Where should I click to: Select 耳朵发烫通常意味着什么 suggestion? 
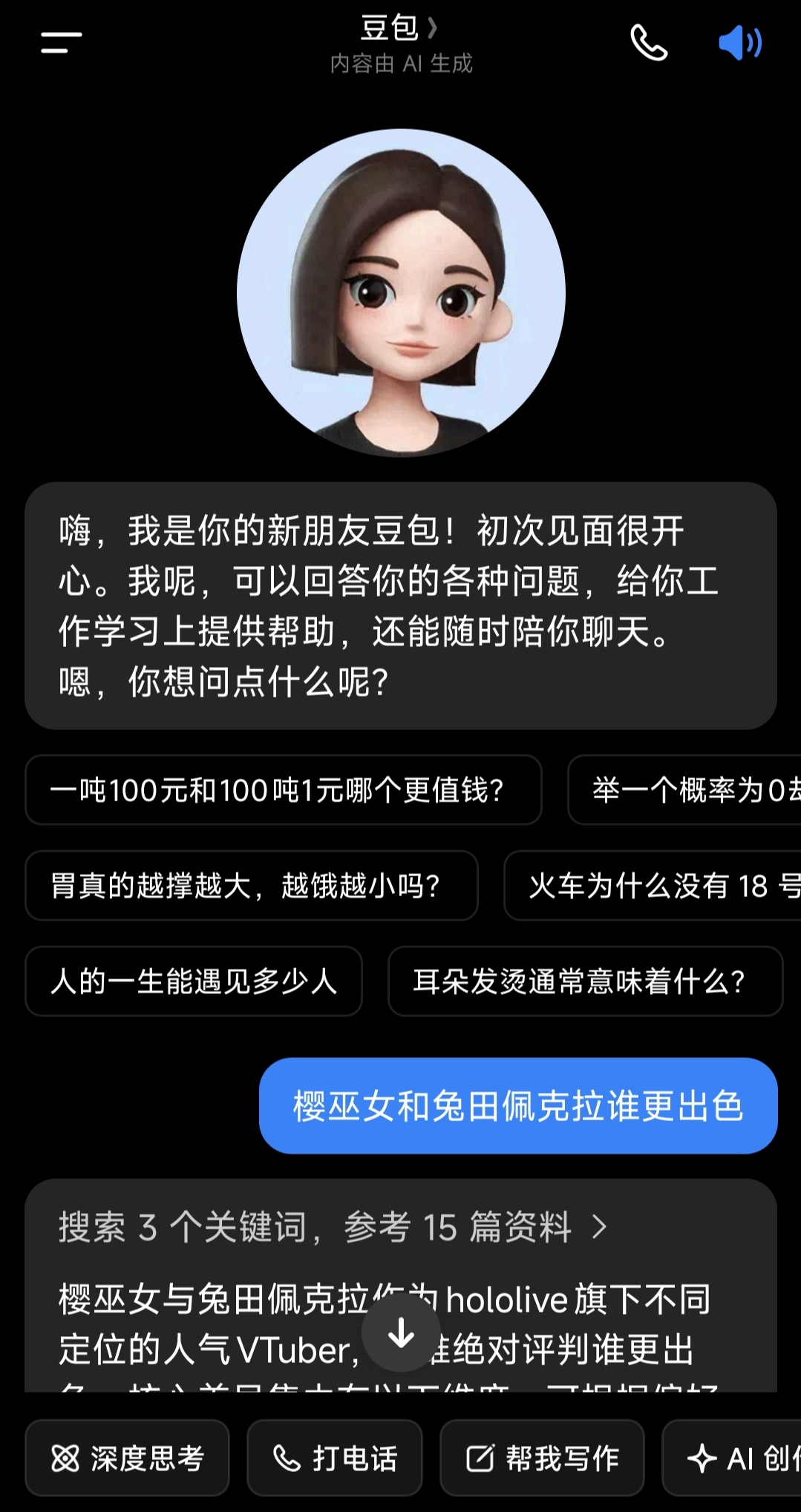585,982
